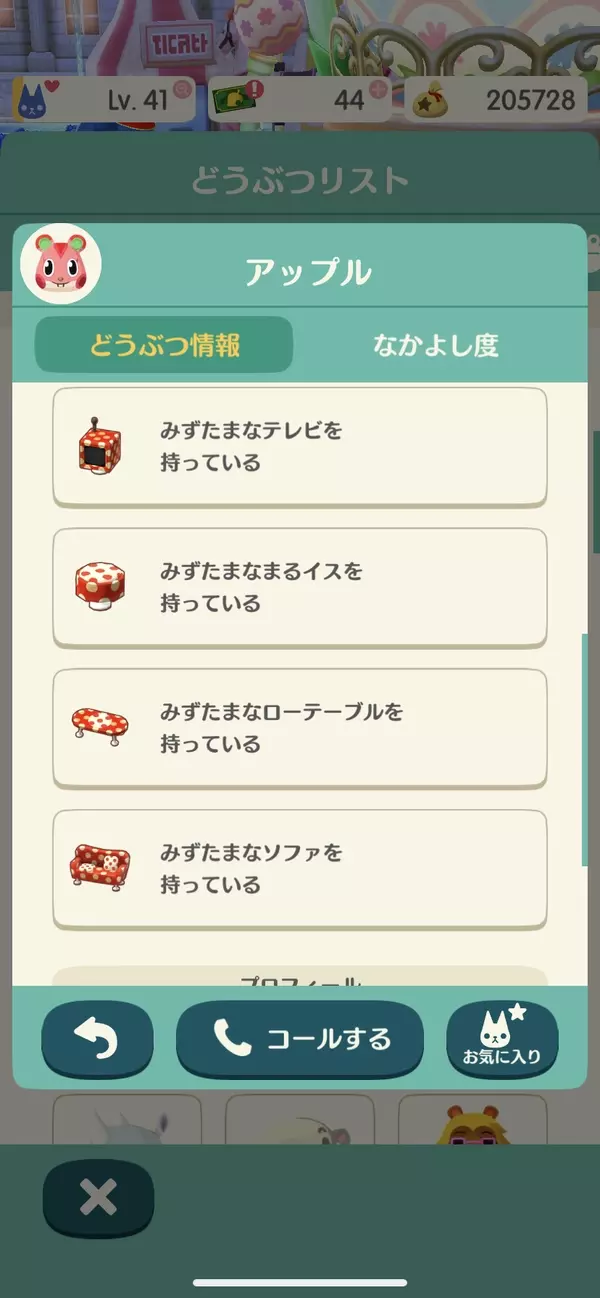The height and width of the screenshot is (1298, 600).
Task: Open the みずたまなソファ item card
Action: [299, 868]
